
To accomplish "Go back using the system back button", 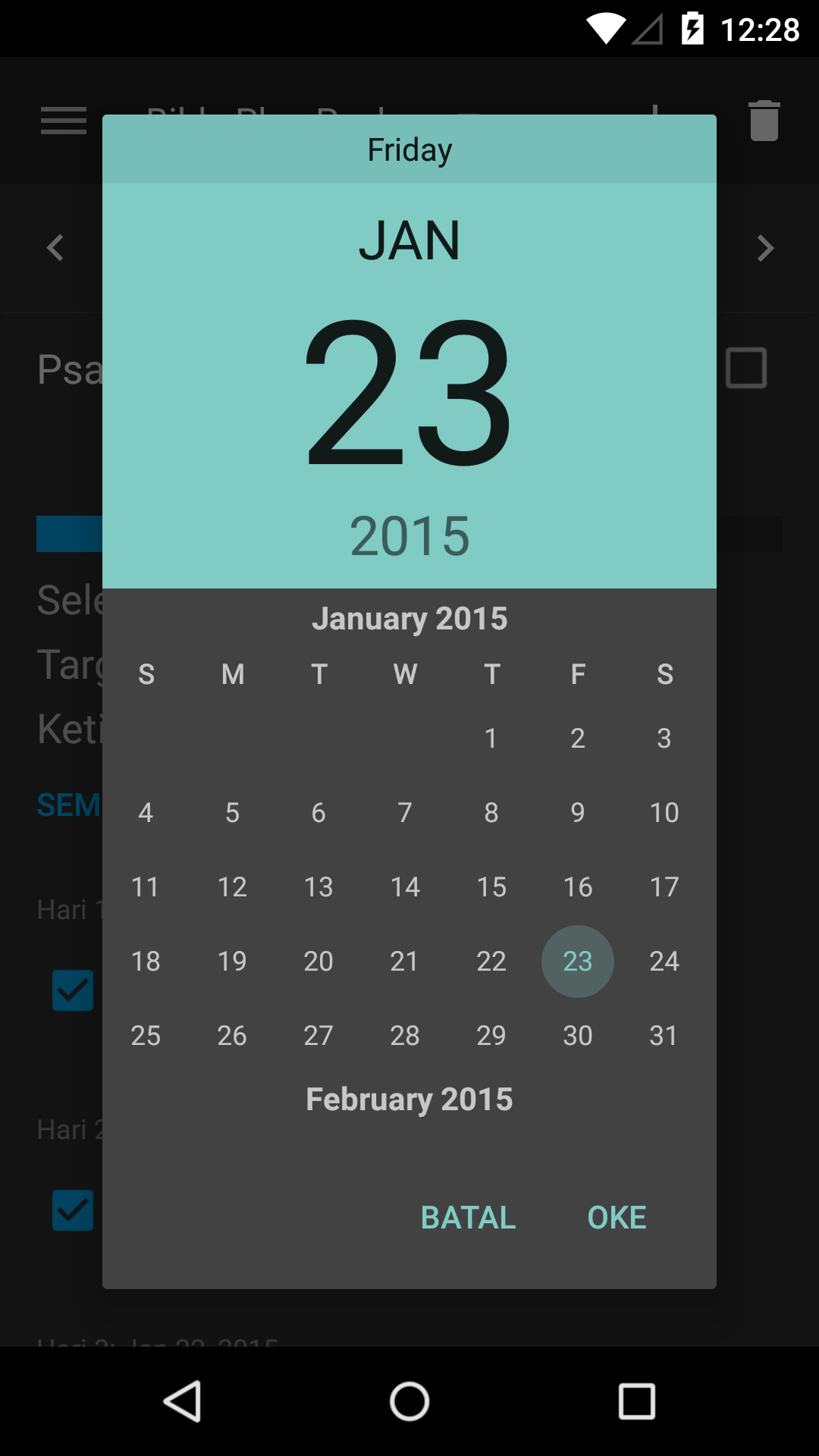I will point(182,1401).
